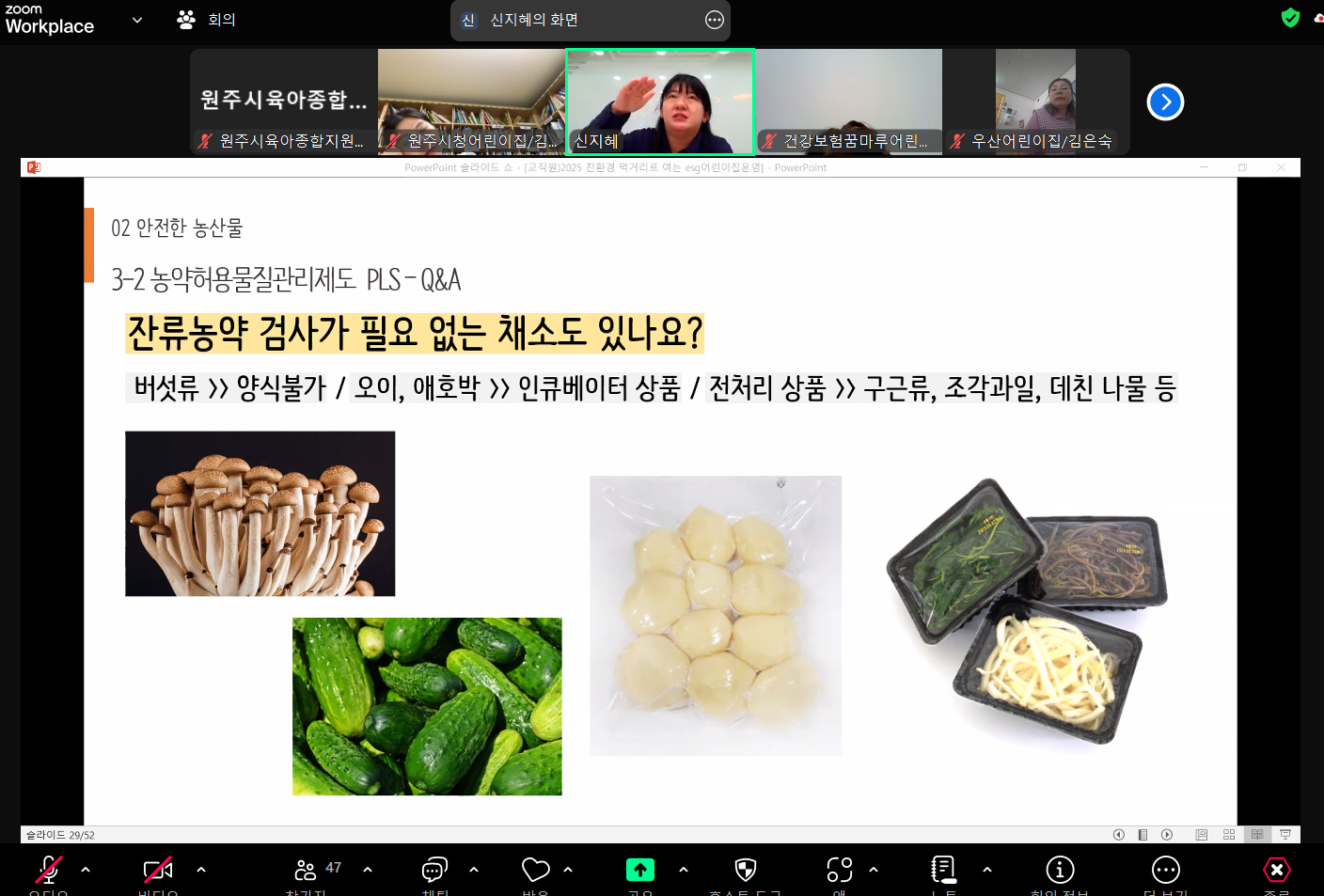View meeting info
The image size is (1324, 896).
point(1060,870)
